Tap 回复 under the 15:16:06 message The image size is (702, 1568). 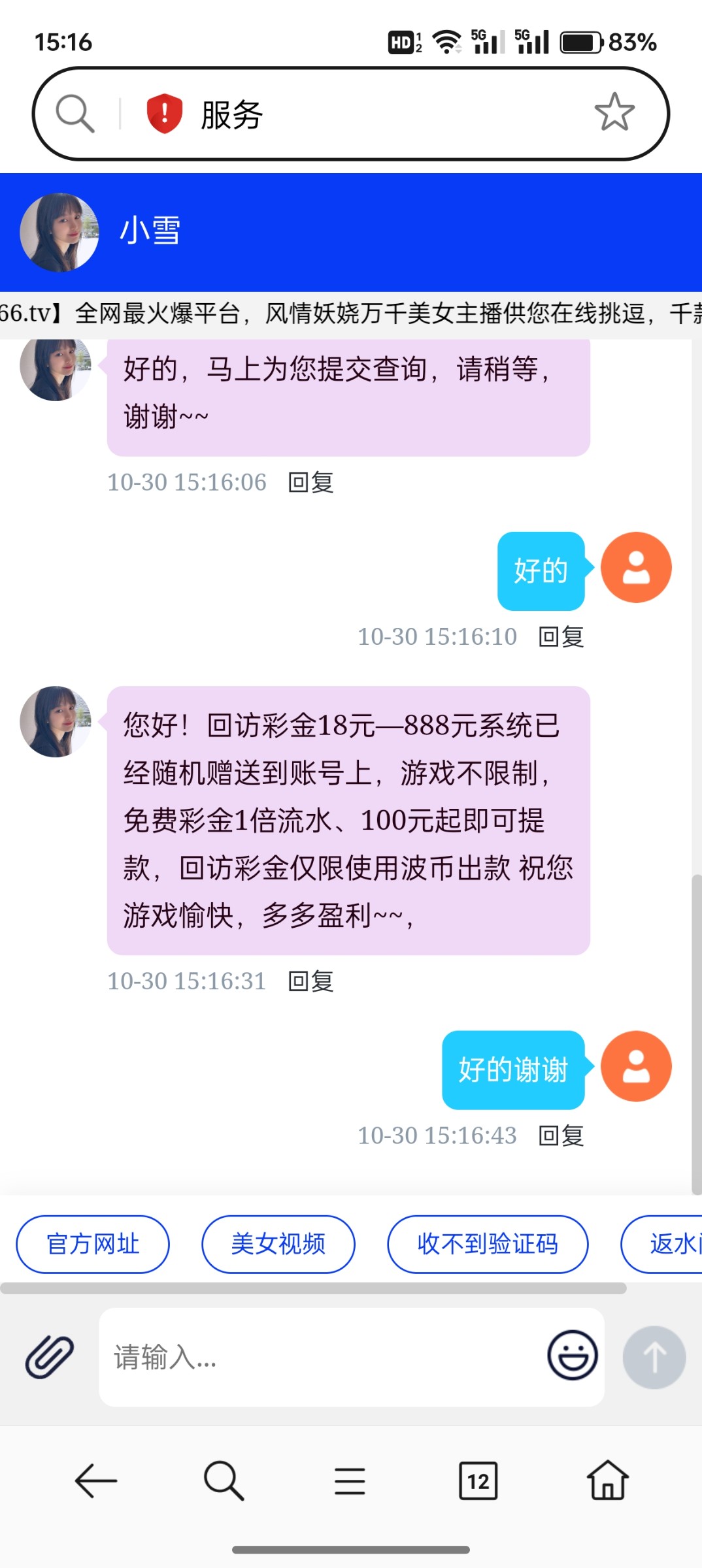(311, 483)
